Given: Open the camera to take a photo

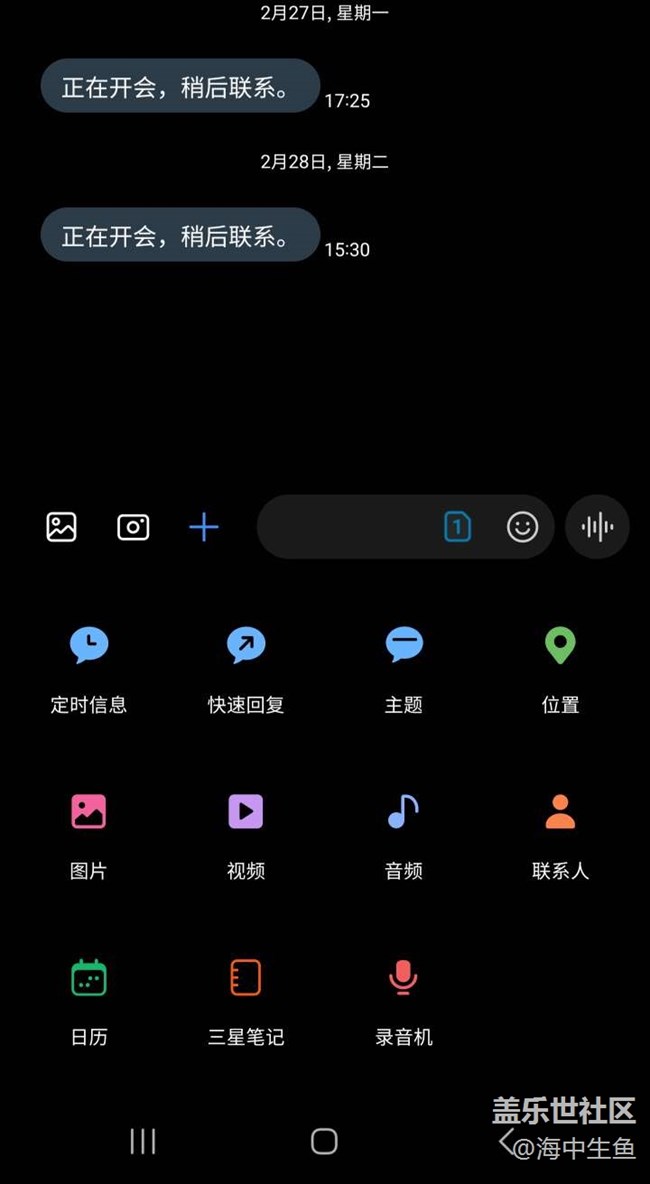Looking at the screenshot, I should pos(133,527).
